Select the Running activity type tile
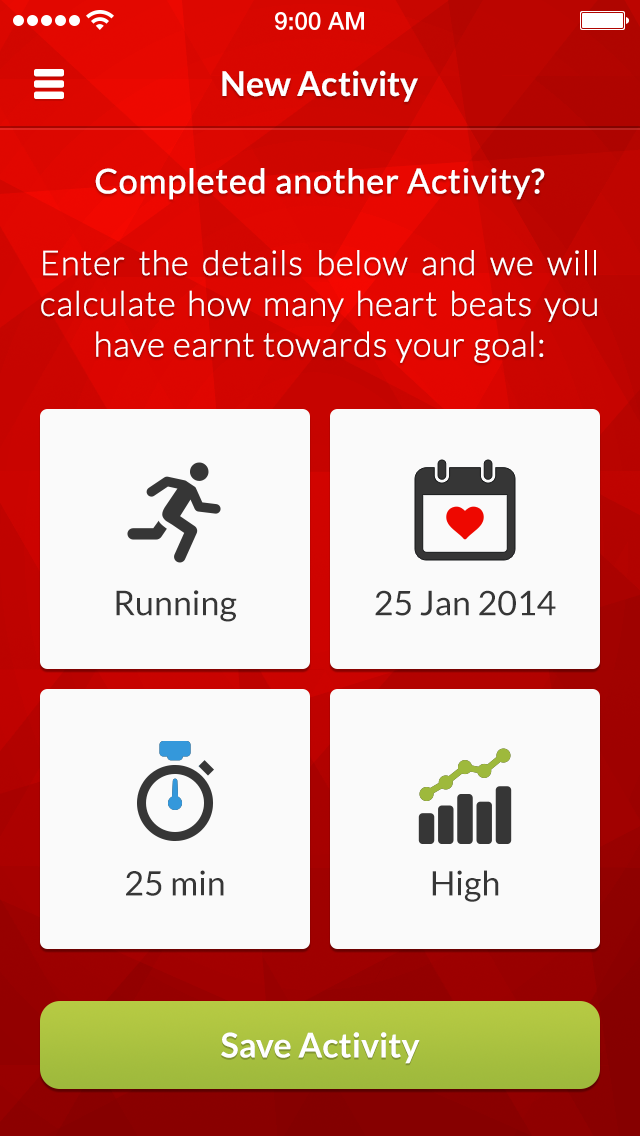The width and height of the screenshot is (640, 1136). point(175,539)
